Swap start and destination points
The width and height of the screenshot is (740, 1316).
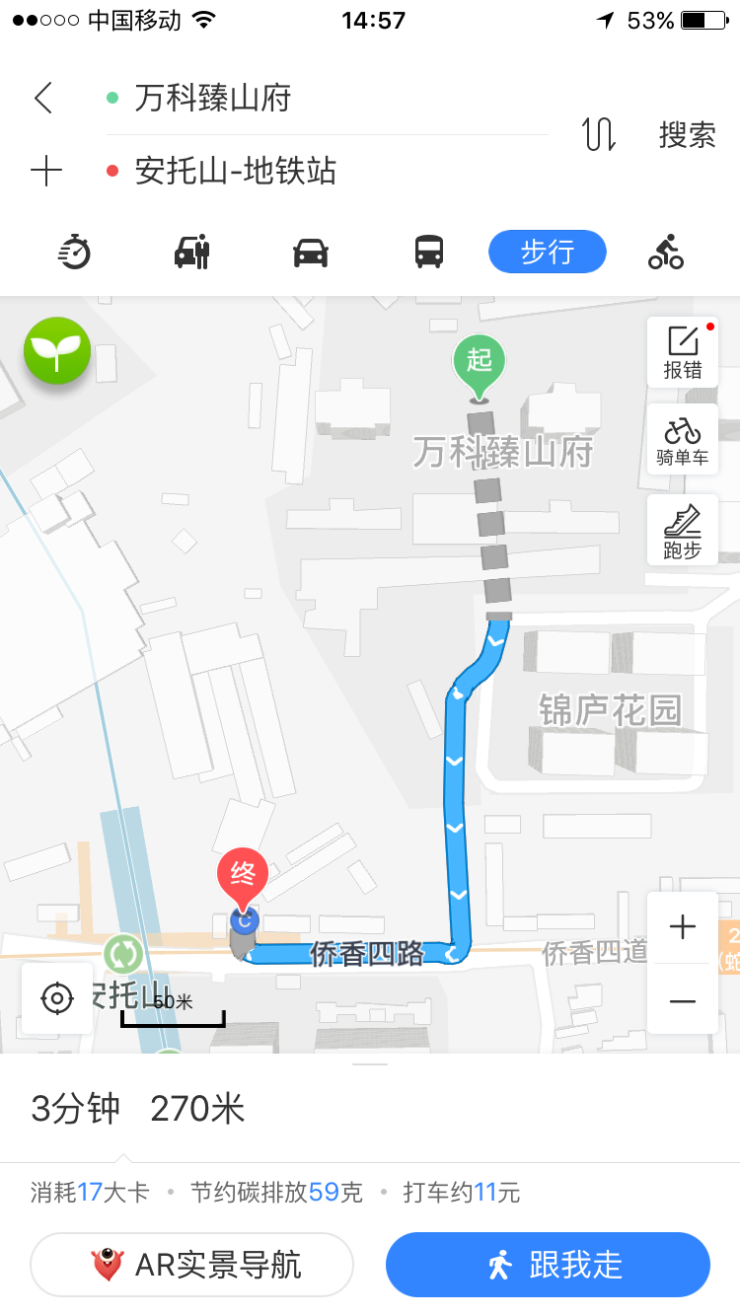pyautogui.click(x=599, y=134)
